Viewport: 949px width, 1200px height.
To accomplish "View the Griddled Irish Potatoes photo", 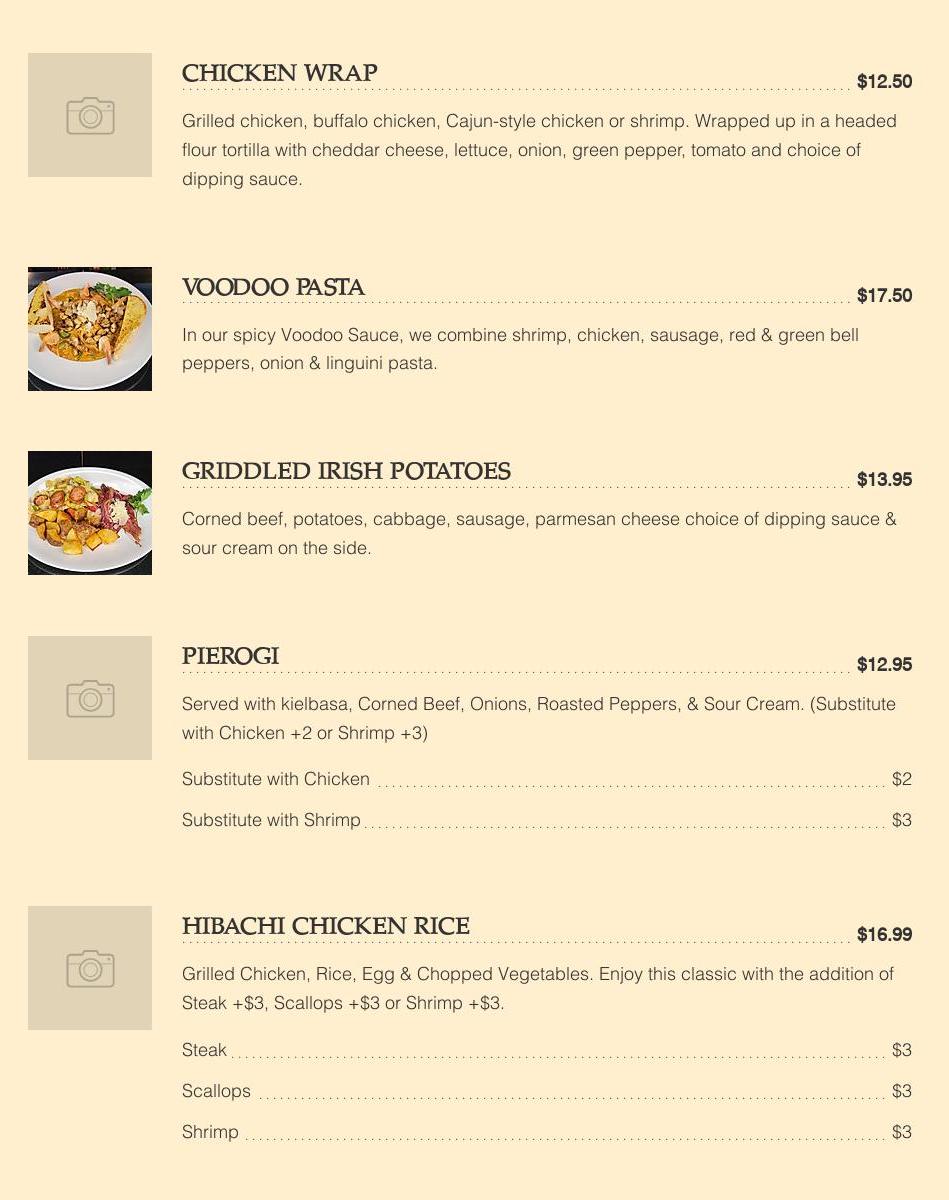I will pos(90,513).
